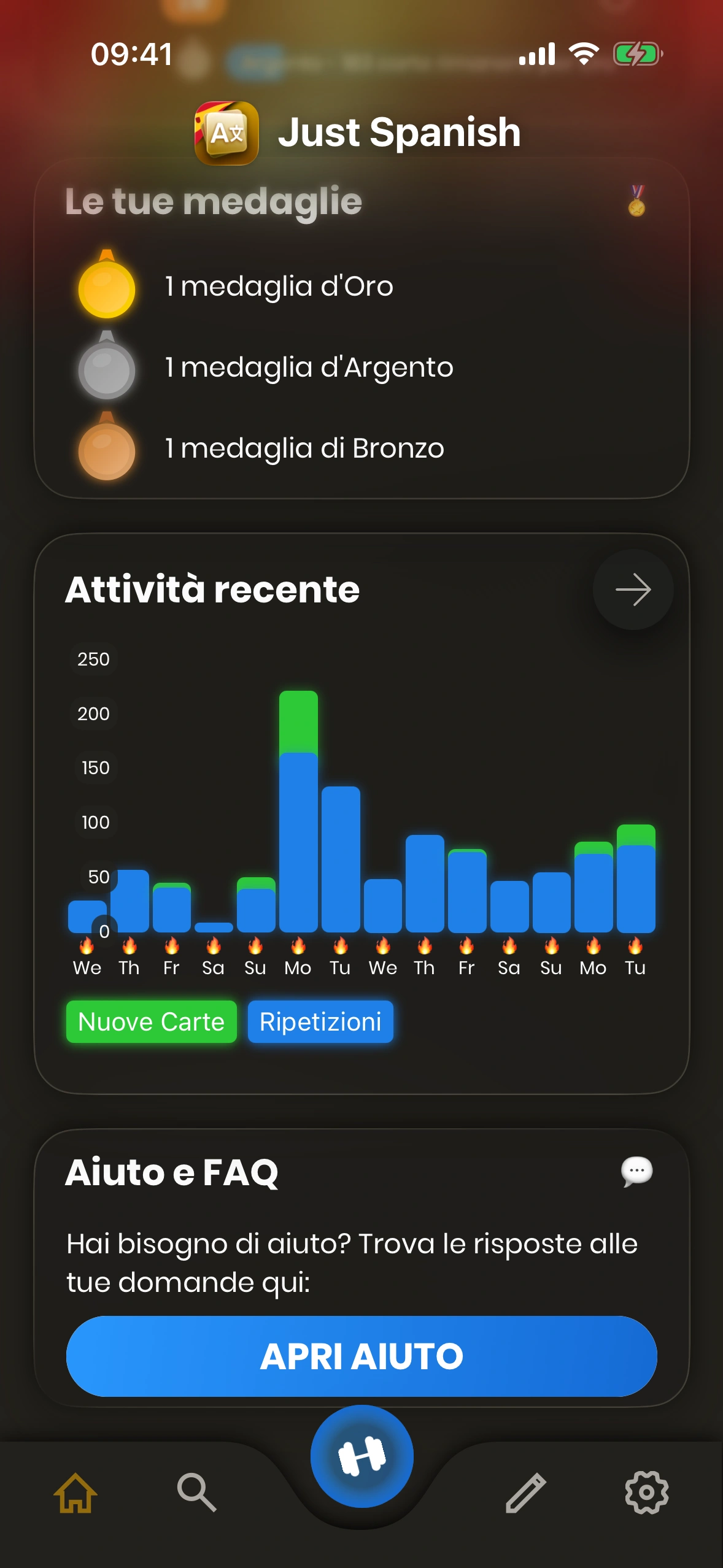
Task: Open the search tab
Action: point(196,1493)
